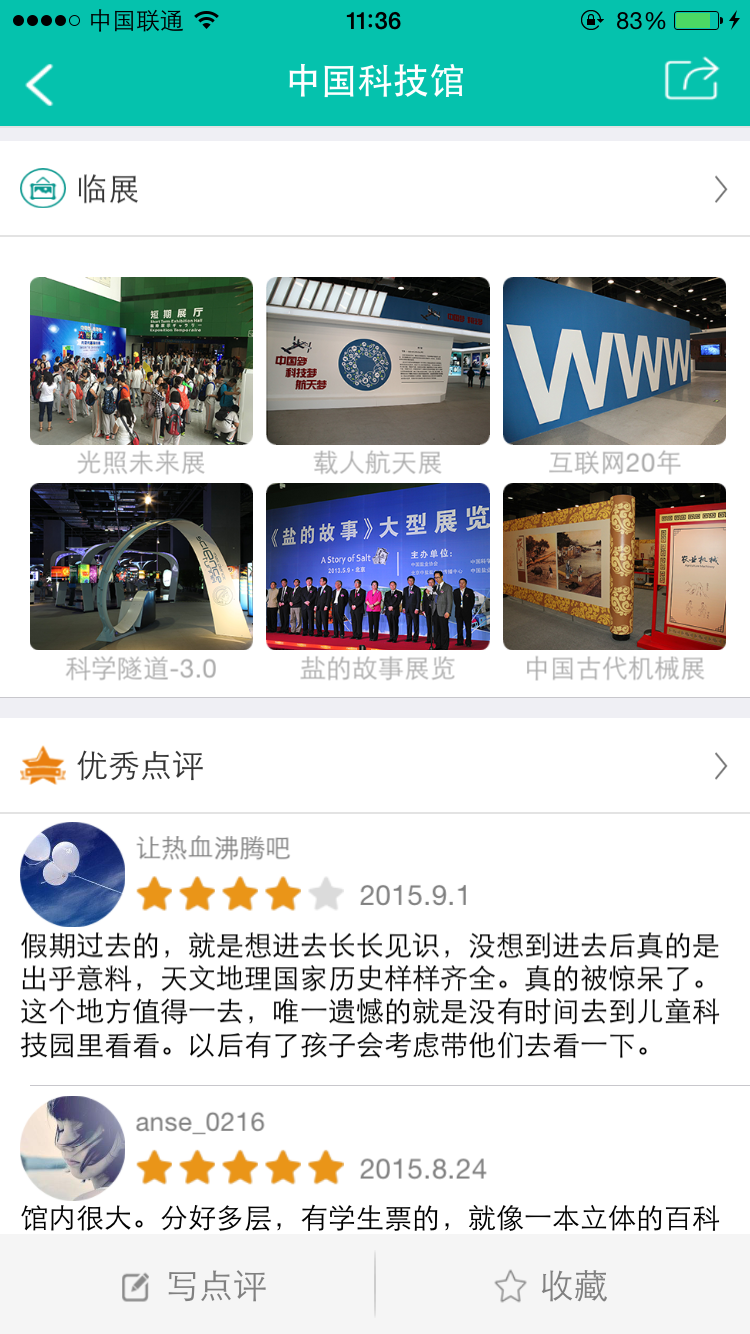Image resolution: width=750 pixels, height=1334 pixels.
Task: Tap the 收藏 button to favorite
Action: (x=562, y=1287)
